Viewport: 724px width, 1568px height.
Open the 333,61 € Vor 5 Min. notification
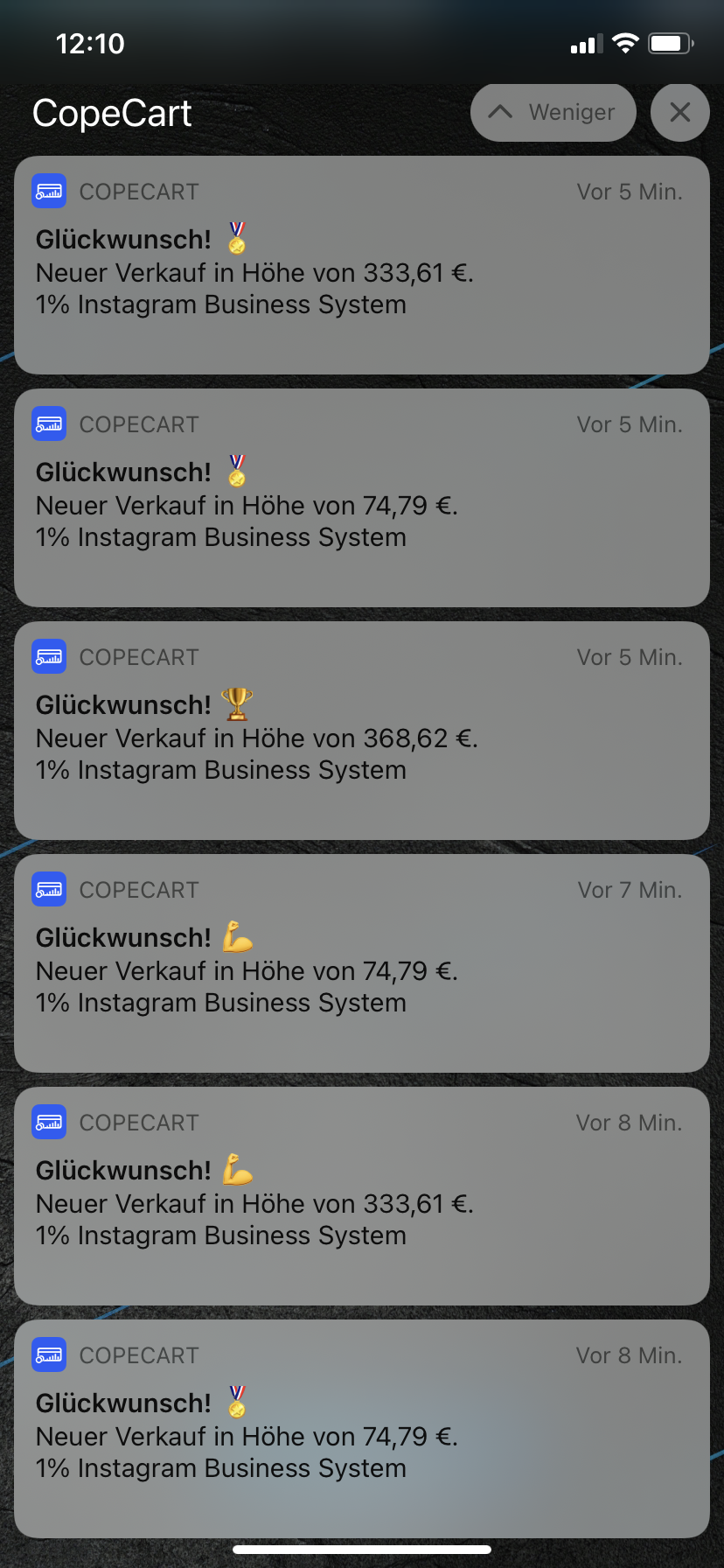(362, 264)
